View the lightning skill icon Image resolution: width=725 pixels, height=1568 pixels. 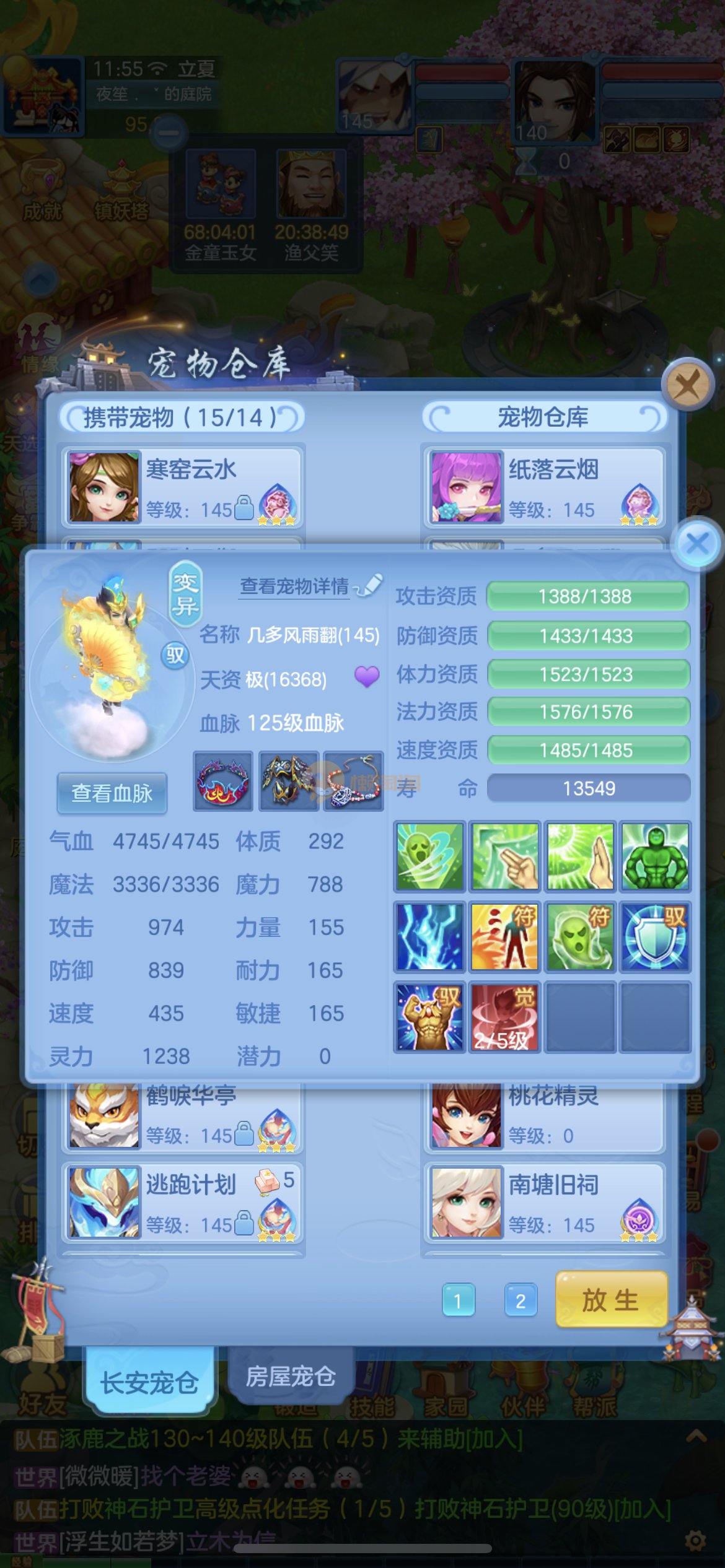[x=429, y=936]
